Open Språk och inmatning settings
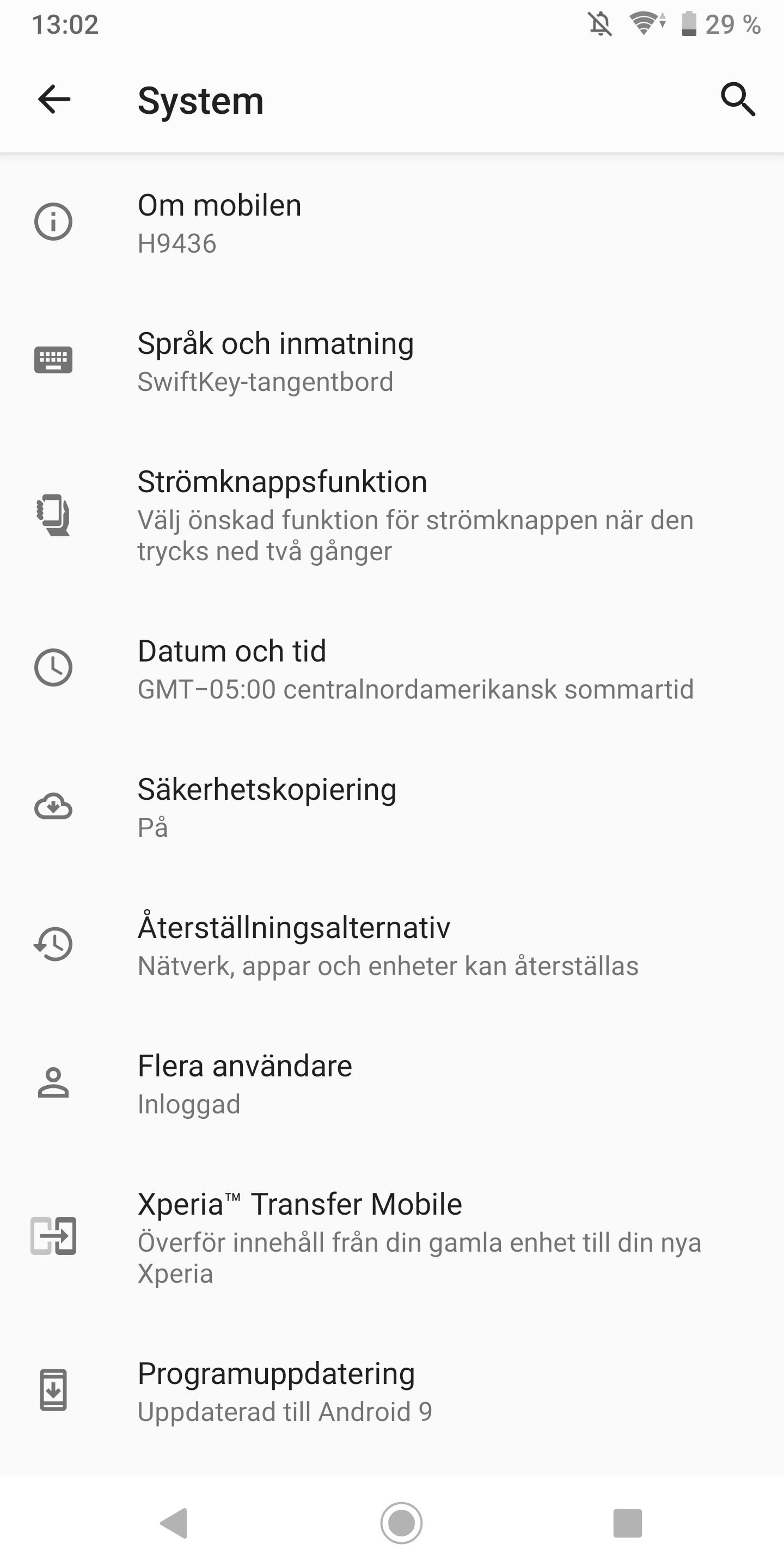Viewport: 784px width, 1568px height. point(392,360)
